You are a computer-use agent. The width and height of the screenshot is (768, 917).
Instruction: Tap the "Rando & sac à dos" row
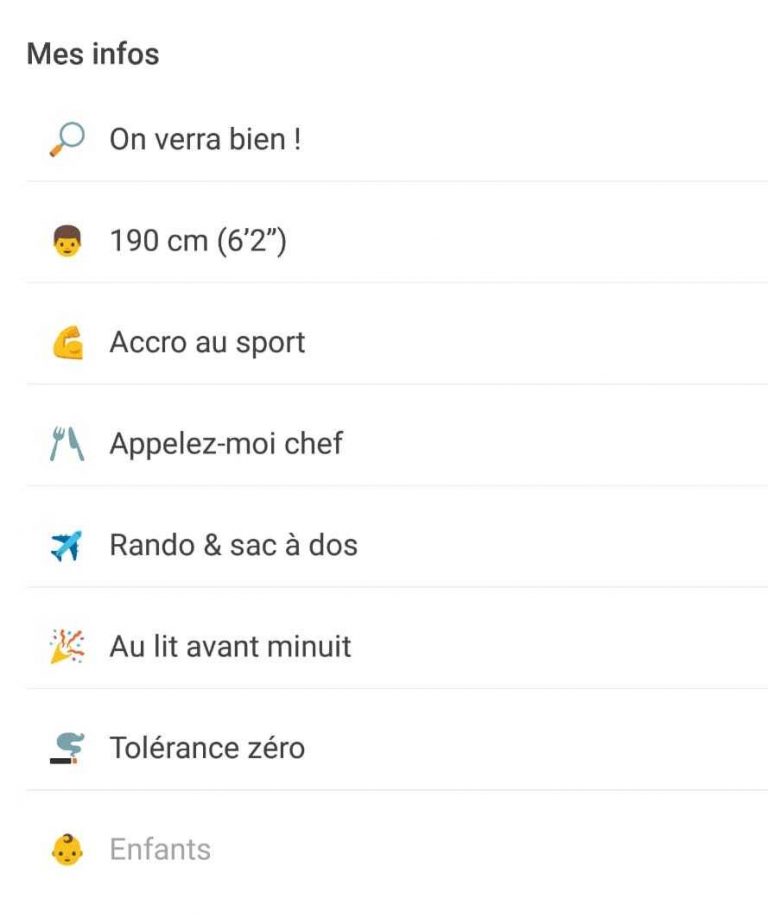(x=233, y=545)
